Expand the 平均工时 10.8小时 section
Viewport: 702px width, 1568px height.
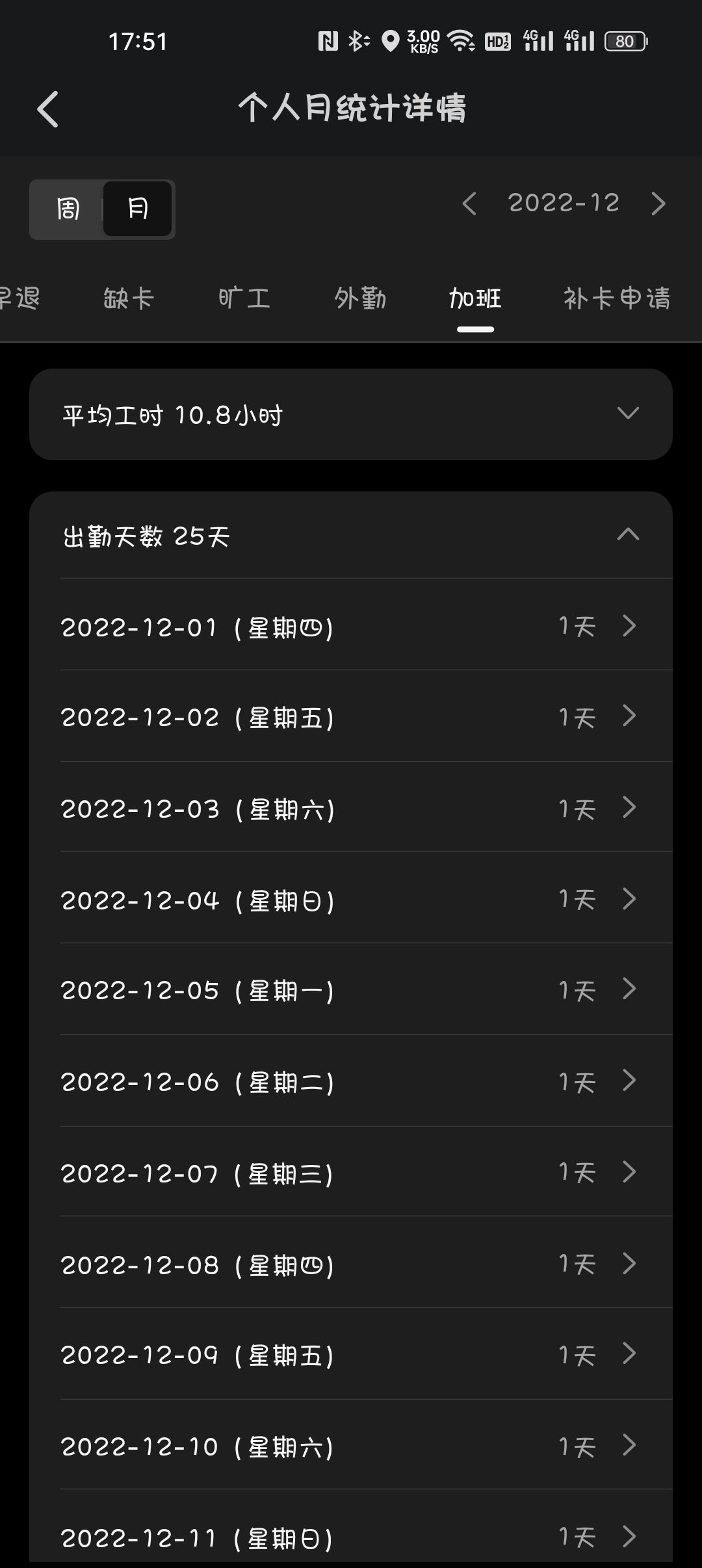pyautogui.click(x=351, y=414)
